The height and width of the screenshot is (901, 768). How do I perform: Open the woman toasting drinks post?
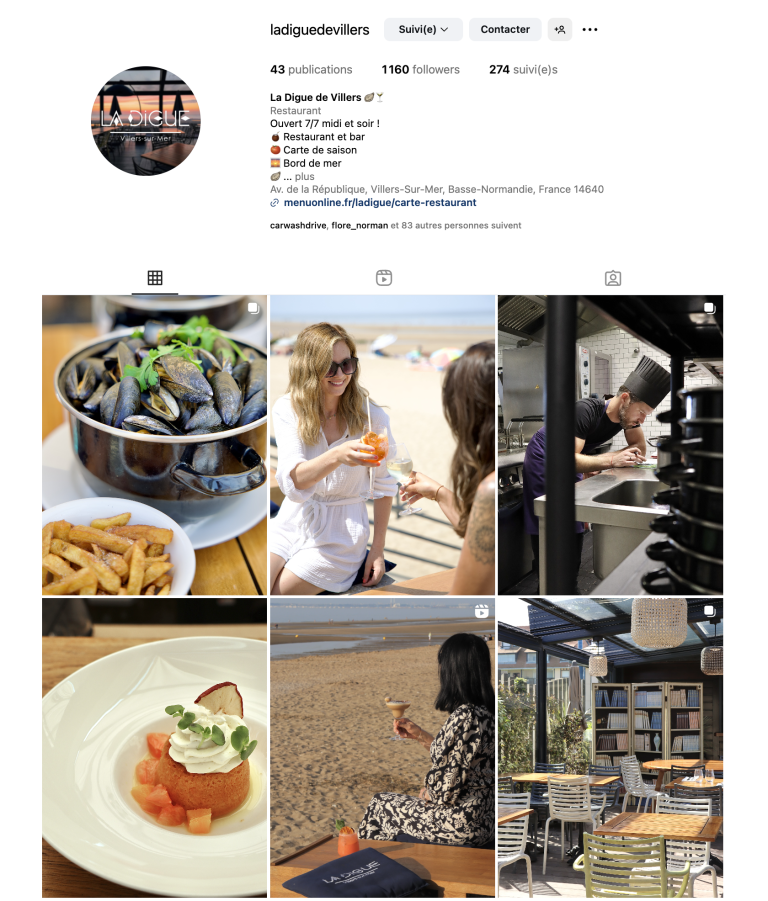(382, 445)
